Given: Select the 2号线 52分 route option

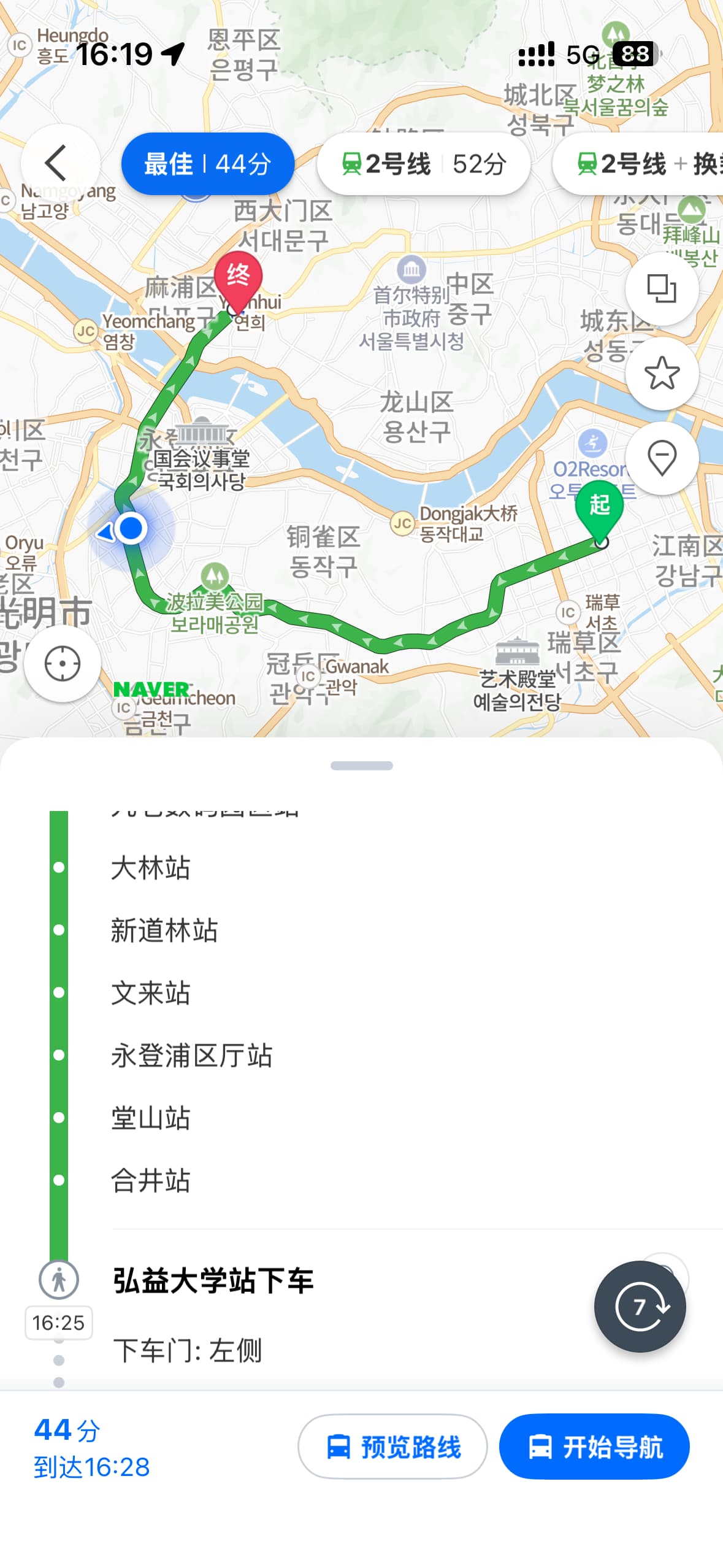Looking at the screenshot, I should click(x=423, y=164).
